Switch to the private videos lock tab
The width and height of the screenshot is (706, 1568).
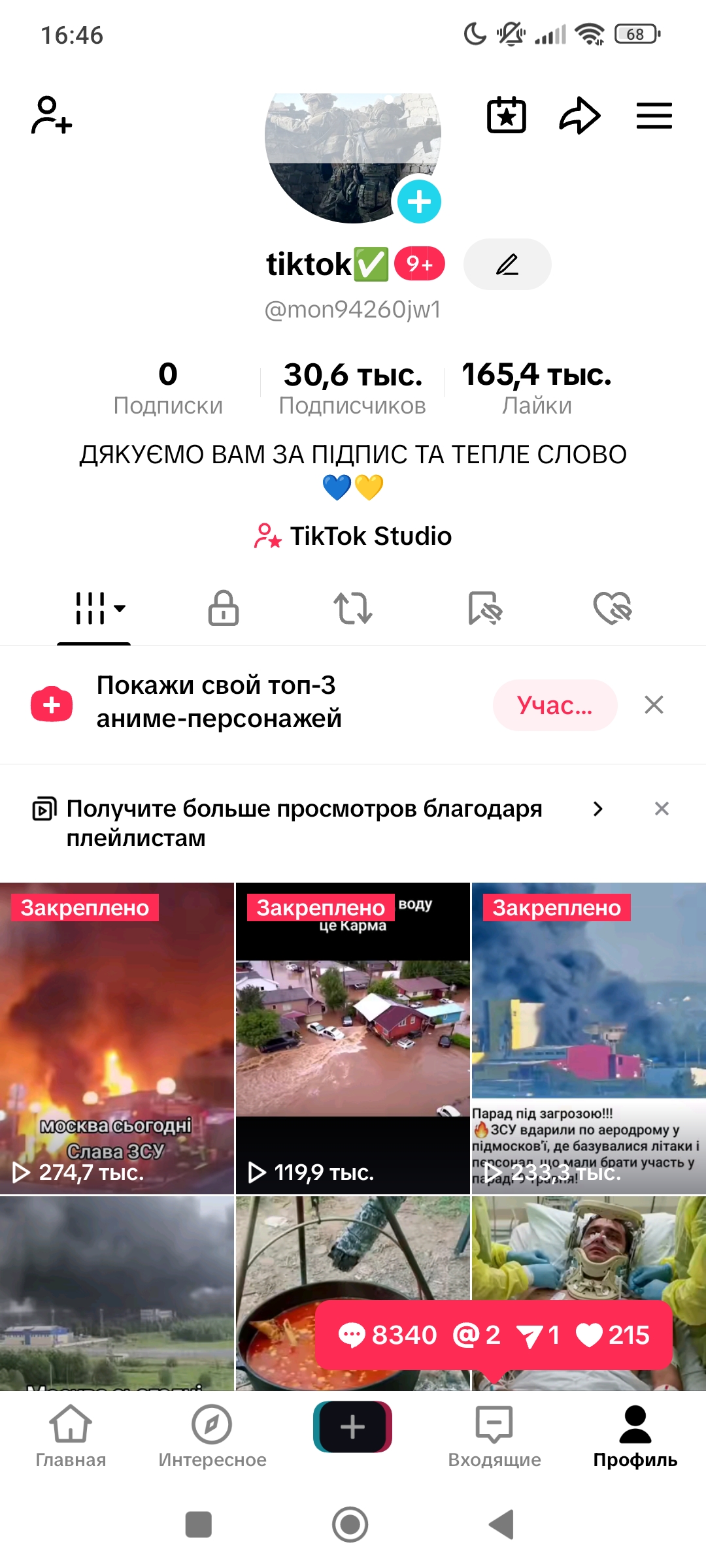click(x=224, y=608)
